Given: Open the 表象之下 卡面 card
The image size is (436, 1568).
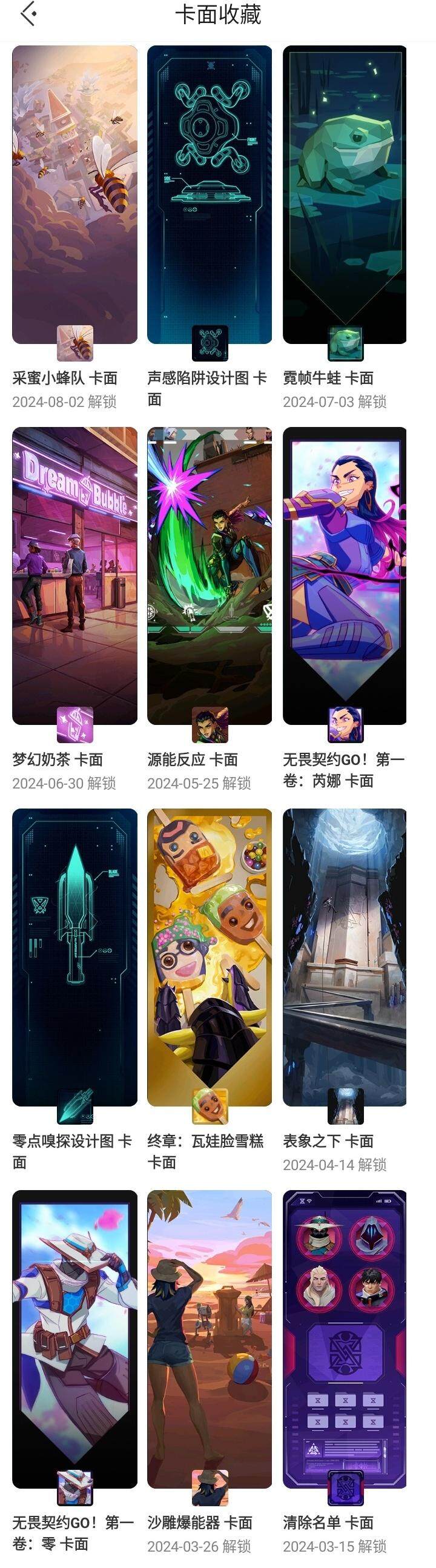Looking at the screenshot, I should pyautogui.click(x=345, y=957).
